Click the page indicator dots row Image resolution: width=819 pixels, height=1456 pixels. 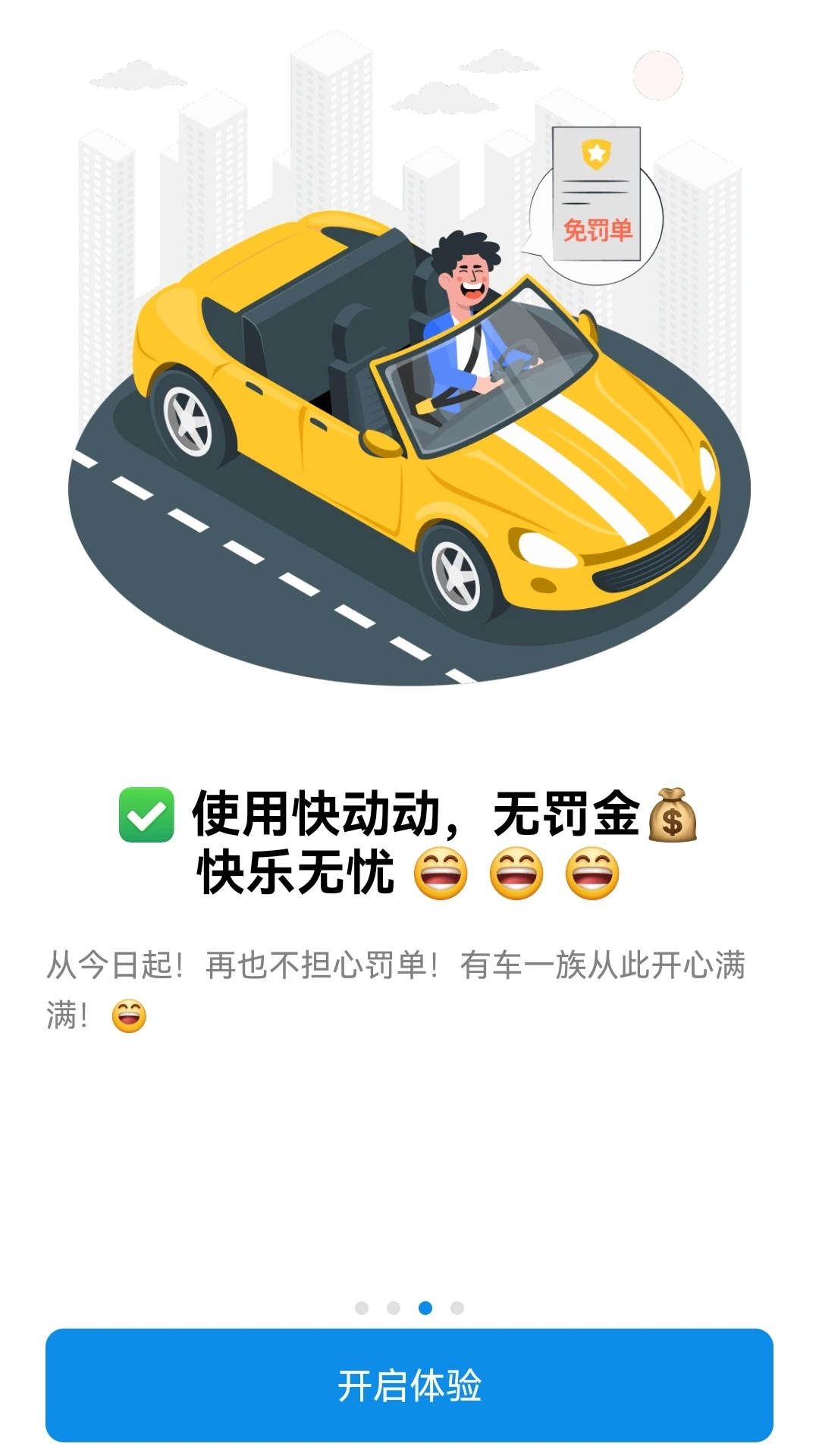(409, 1307)
